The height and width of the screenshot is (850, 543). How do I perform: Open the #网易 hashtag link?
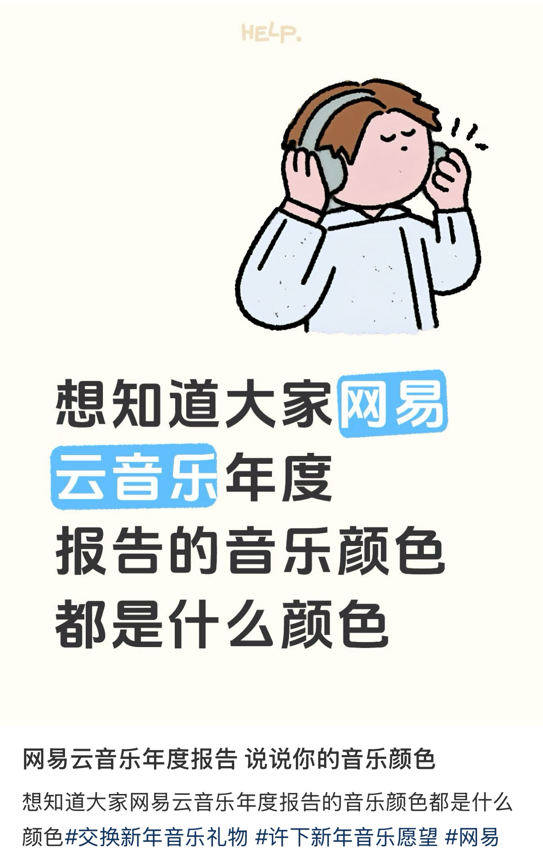point(473,836)
